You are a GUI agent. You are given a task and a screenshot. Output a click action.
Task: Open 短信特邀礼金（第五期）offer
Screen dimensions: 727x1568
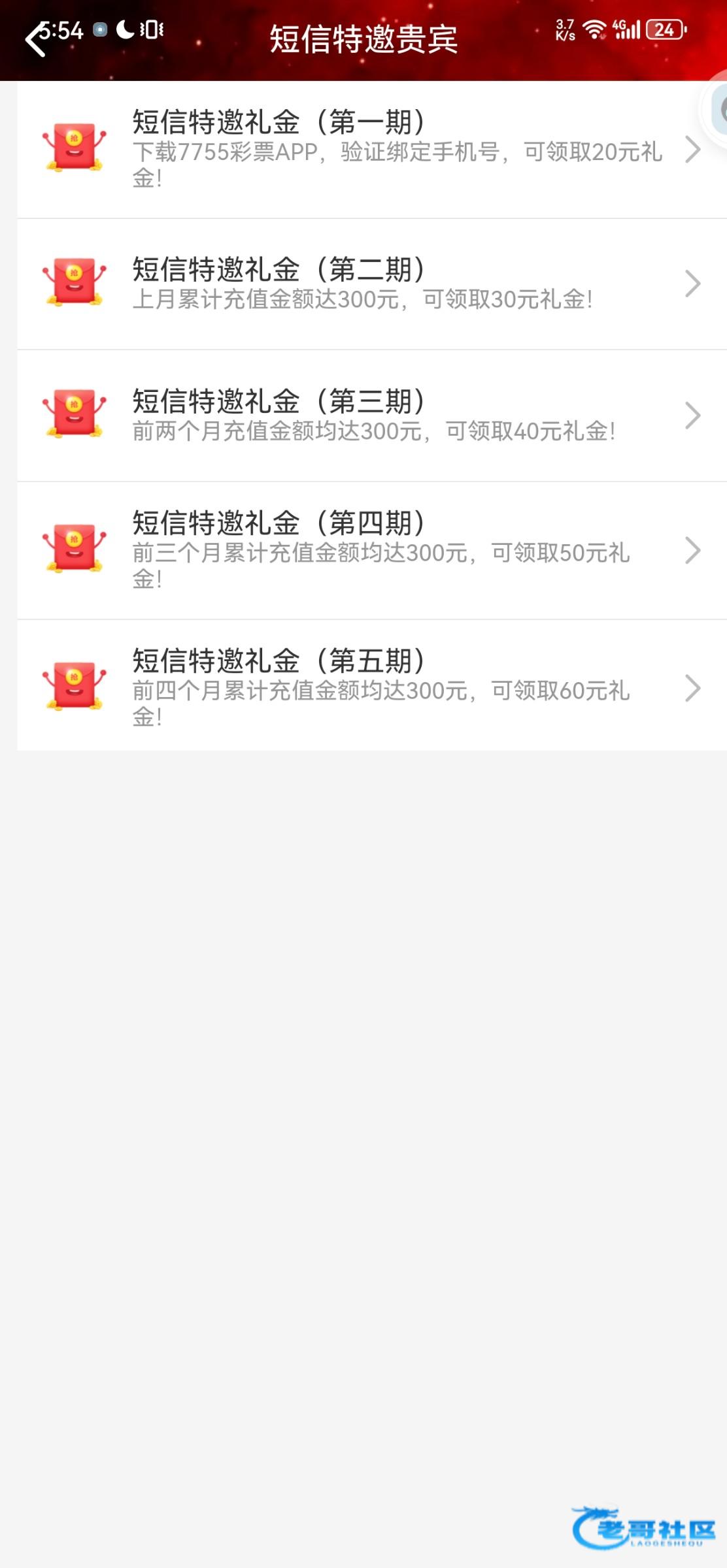click(371, 686)
